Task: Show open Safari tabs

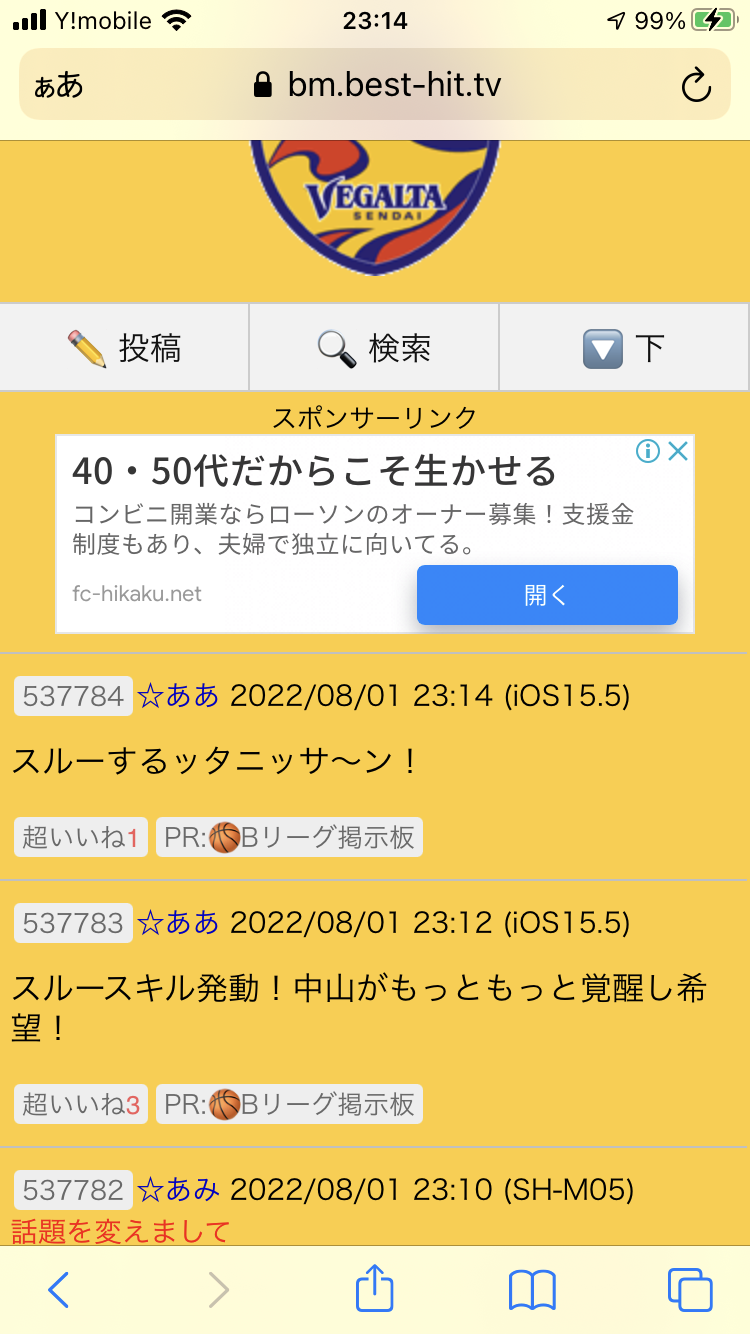Action: tap(690, 1290)
